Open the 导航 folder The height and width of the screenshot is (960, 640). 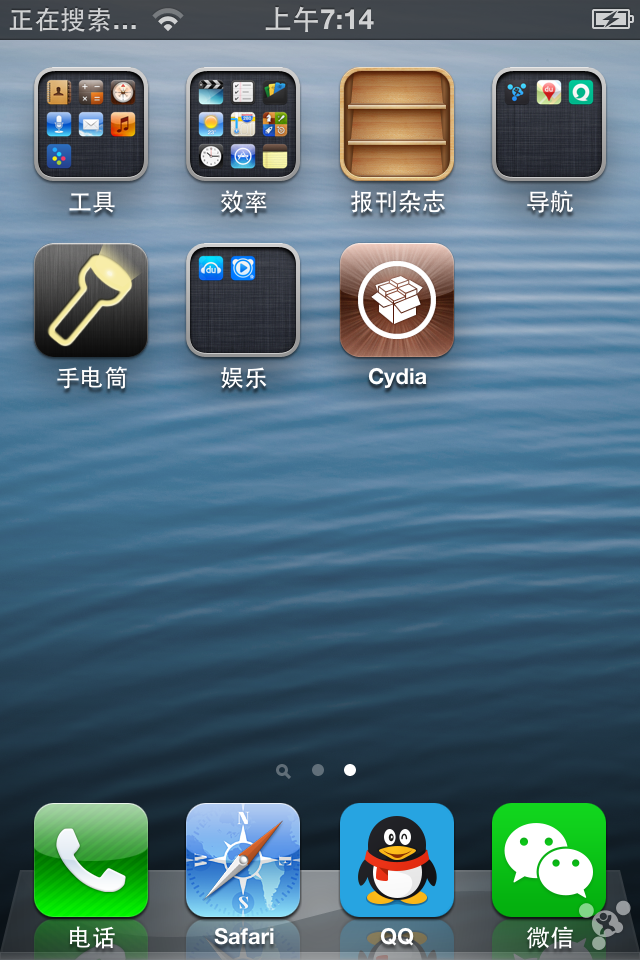point(549,124)
